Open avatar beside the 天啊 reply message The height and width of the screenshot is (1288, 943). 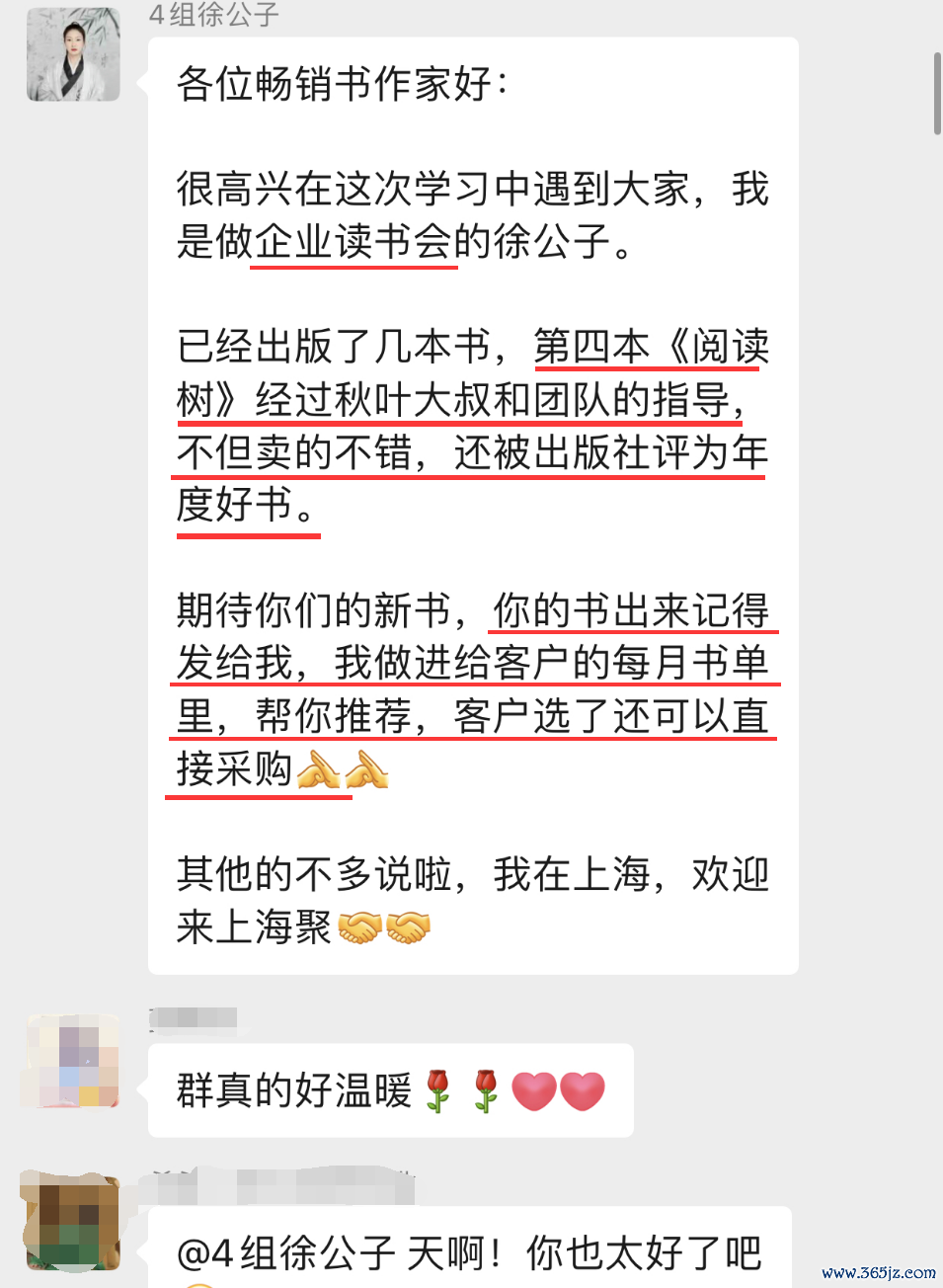(71, 1220)
